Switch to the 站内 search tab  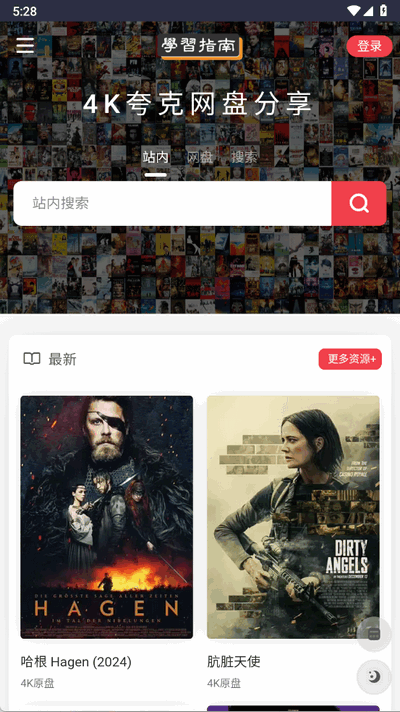coord(156,158)
